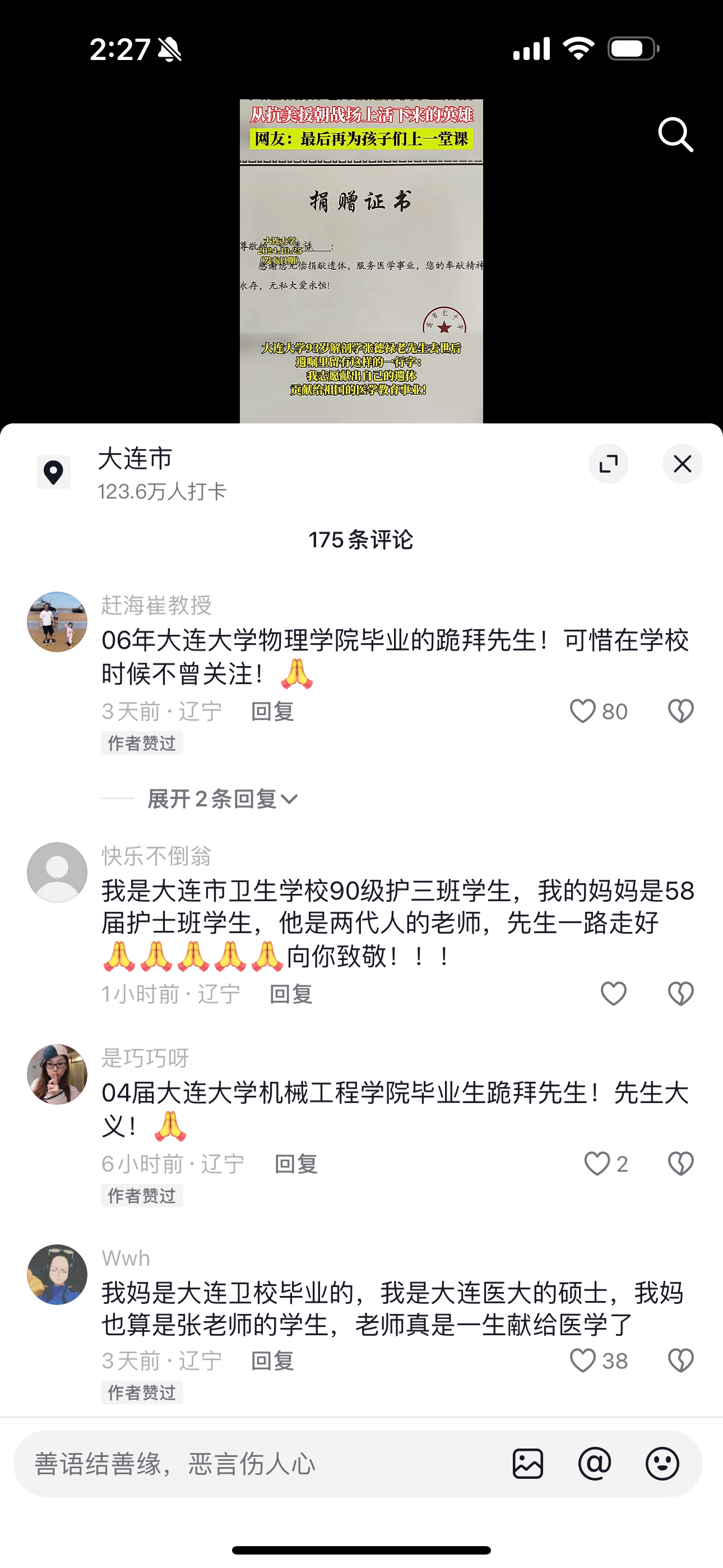This screenshot has width=723, height=1568.
Task: Mention someone with the @ icon
Action: pyautogui.click(x=595, y=1464)
